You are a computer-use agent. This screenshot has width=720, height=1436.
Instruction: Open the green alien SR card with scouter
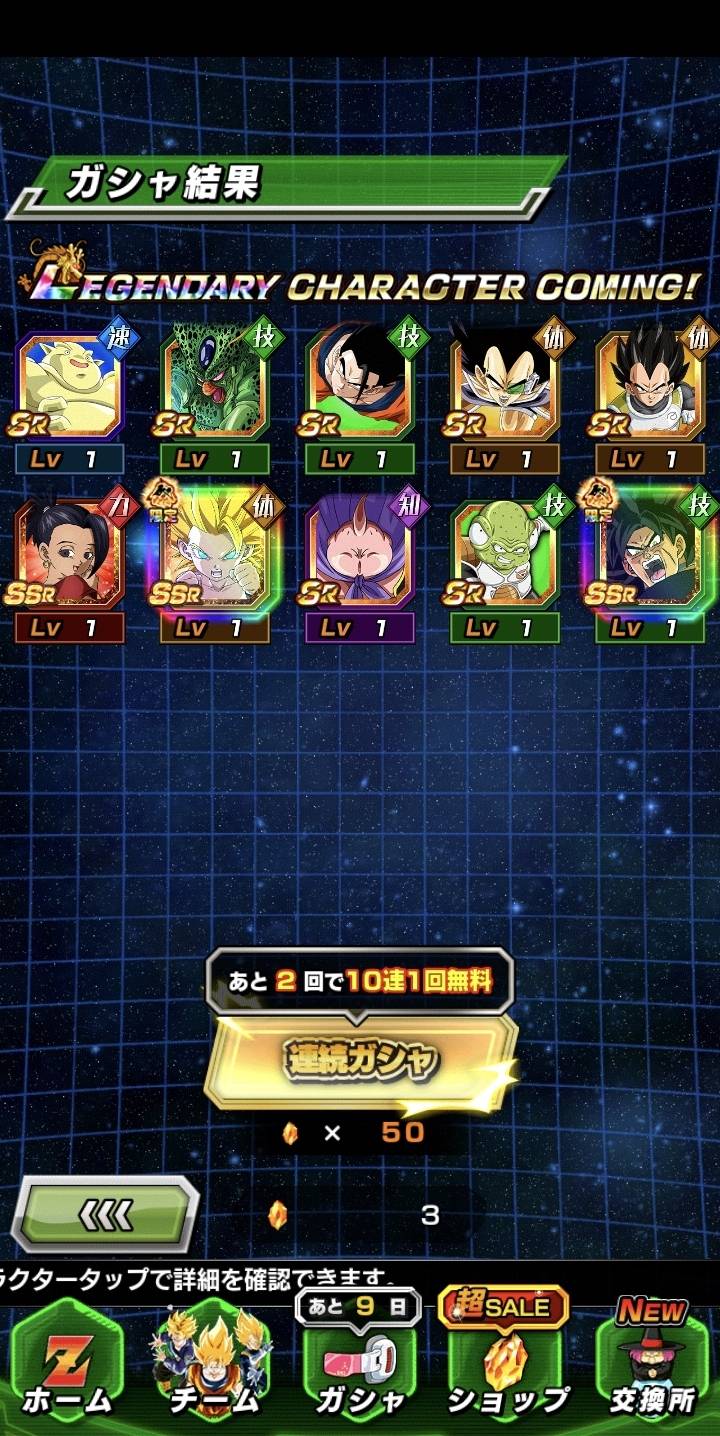tap(505, 556)
